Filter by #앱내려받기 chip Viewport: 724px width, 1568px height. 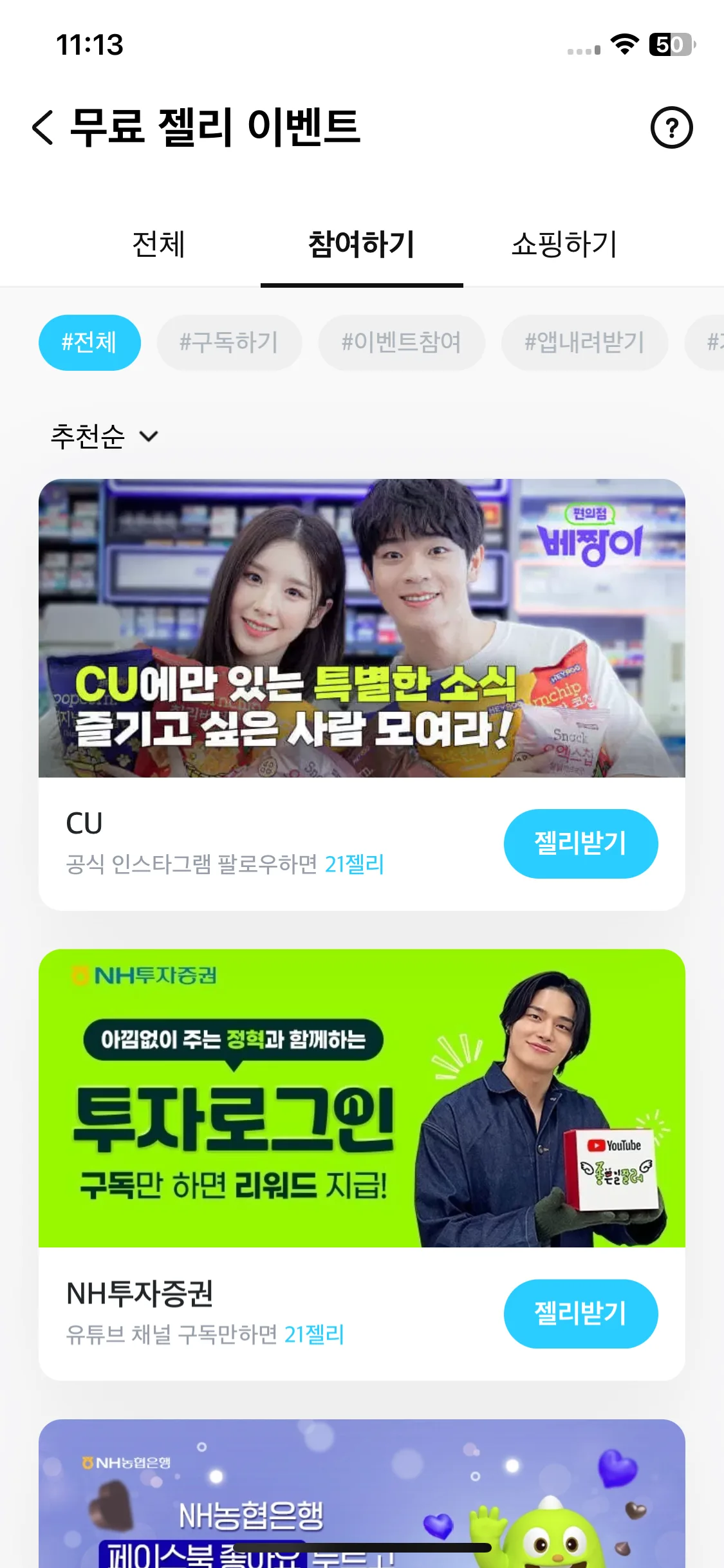[584, 342]
